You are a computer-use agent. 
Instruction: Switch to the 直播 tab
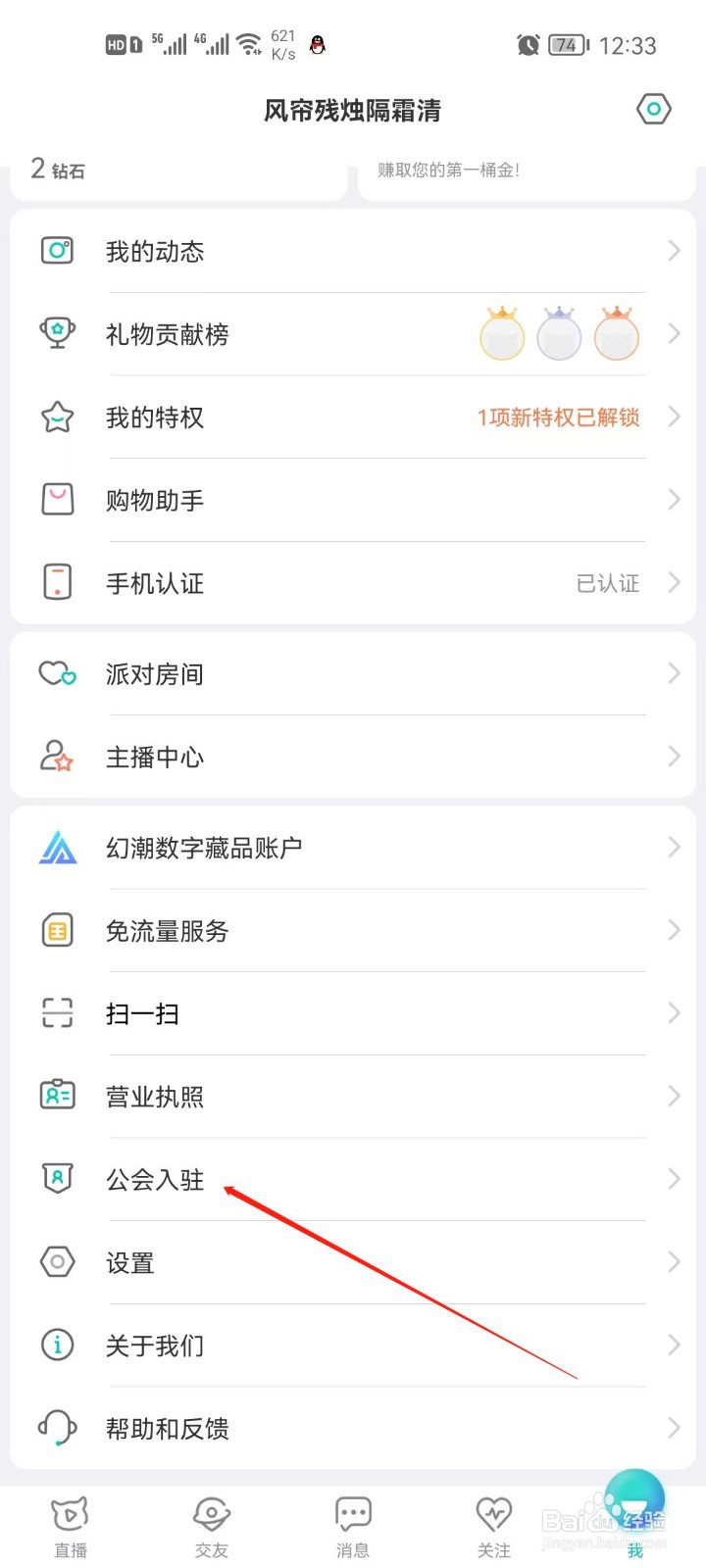tap(71, 1527)
